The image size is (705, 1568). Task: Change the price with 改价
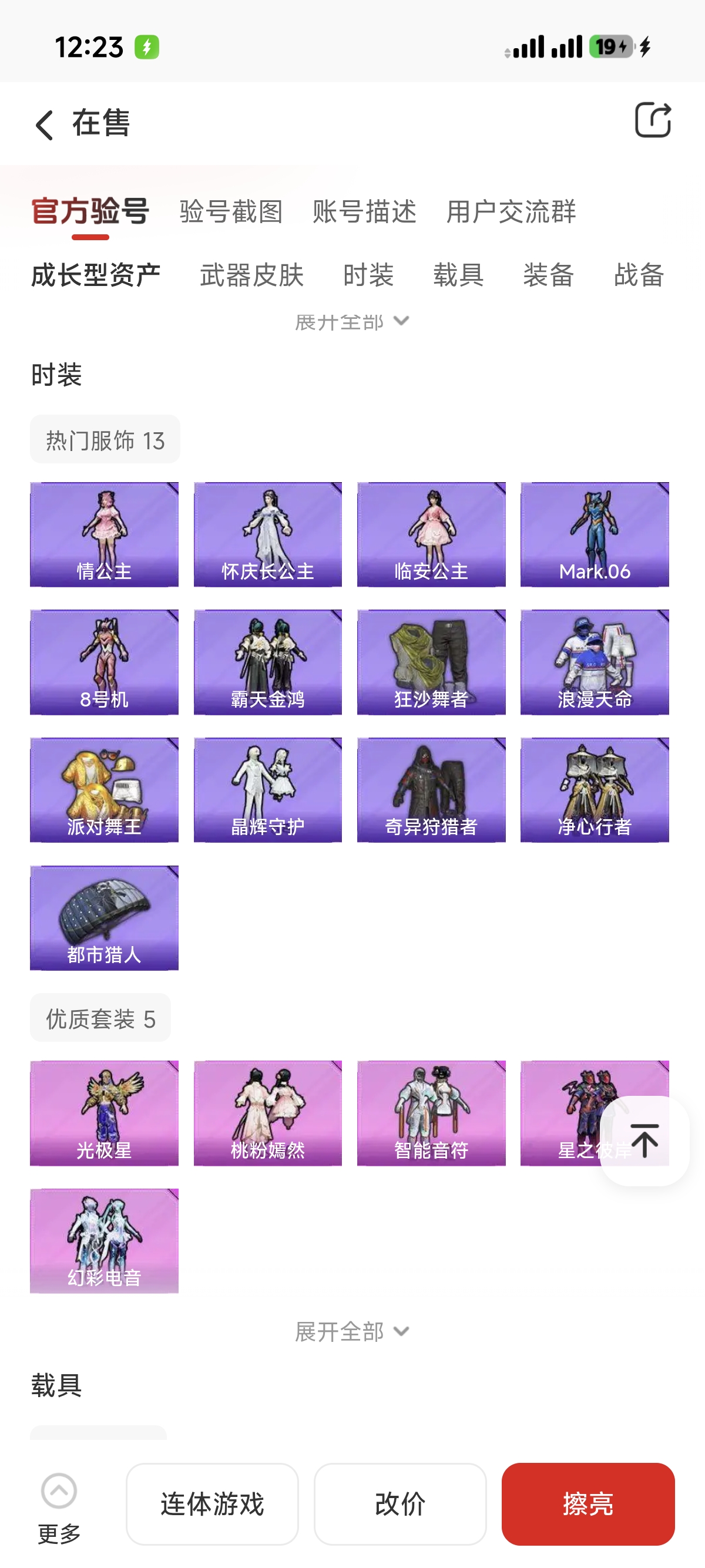tap(400, 1503)
